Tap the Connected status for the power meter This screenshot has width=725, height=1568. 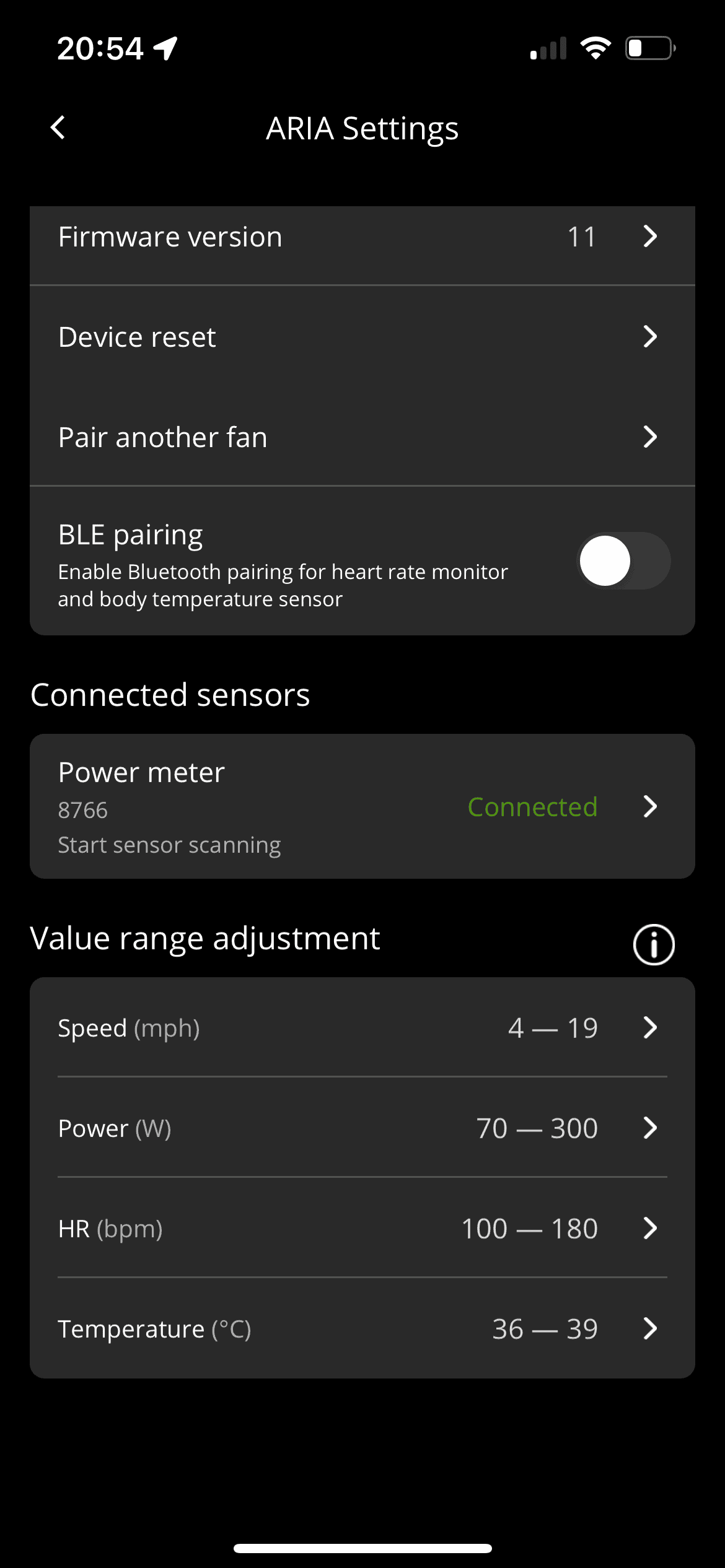click(x=532, y=807)
